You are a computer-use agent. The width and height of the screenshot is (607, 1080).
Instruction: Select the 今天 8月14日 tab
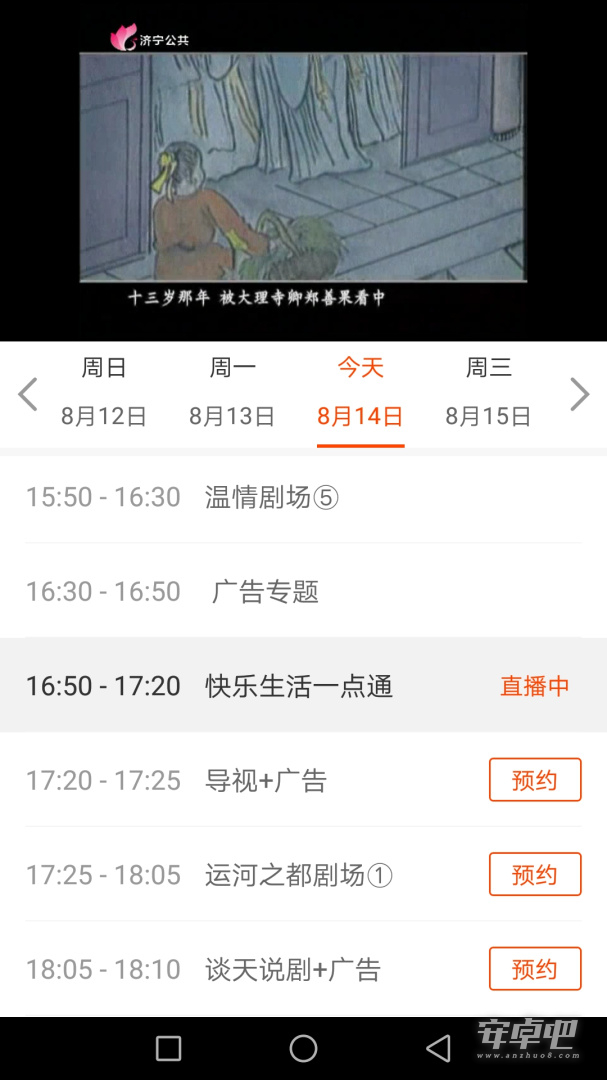(360, 393)
